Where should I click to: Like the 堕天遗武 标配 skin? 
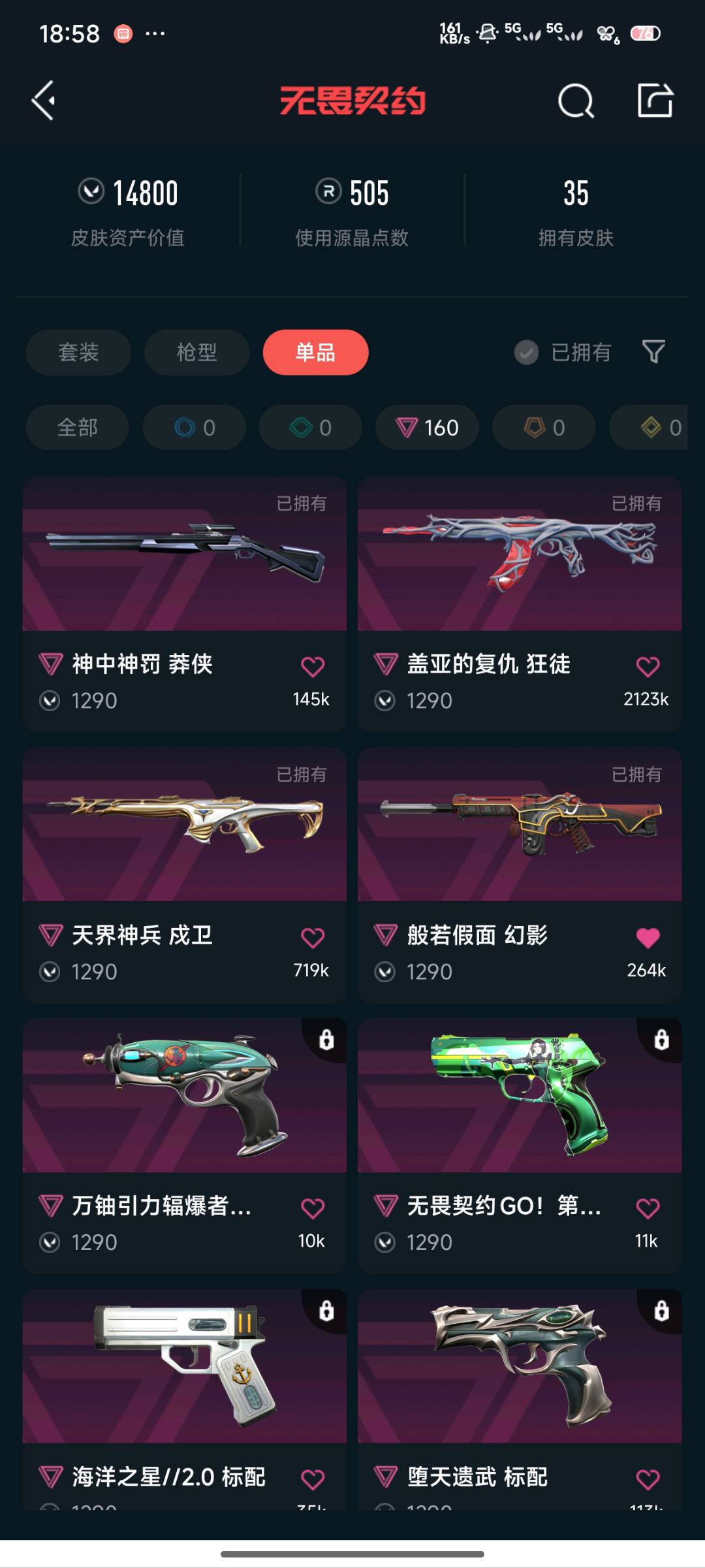[x=648, y=1479]
